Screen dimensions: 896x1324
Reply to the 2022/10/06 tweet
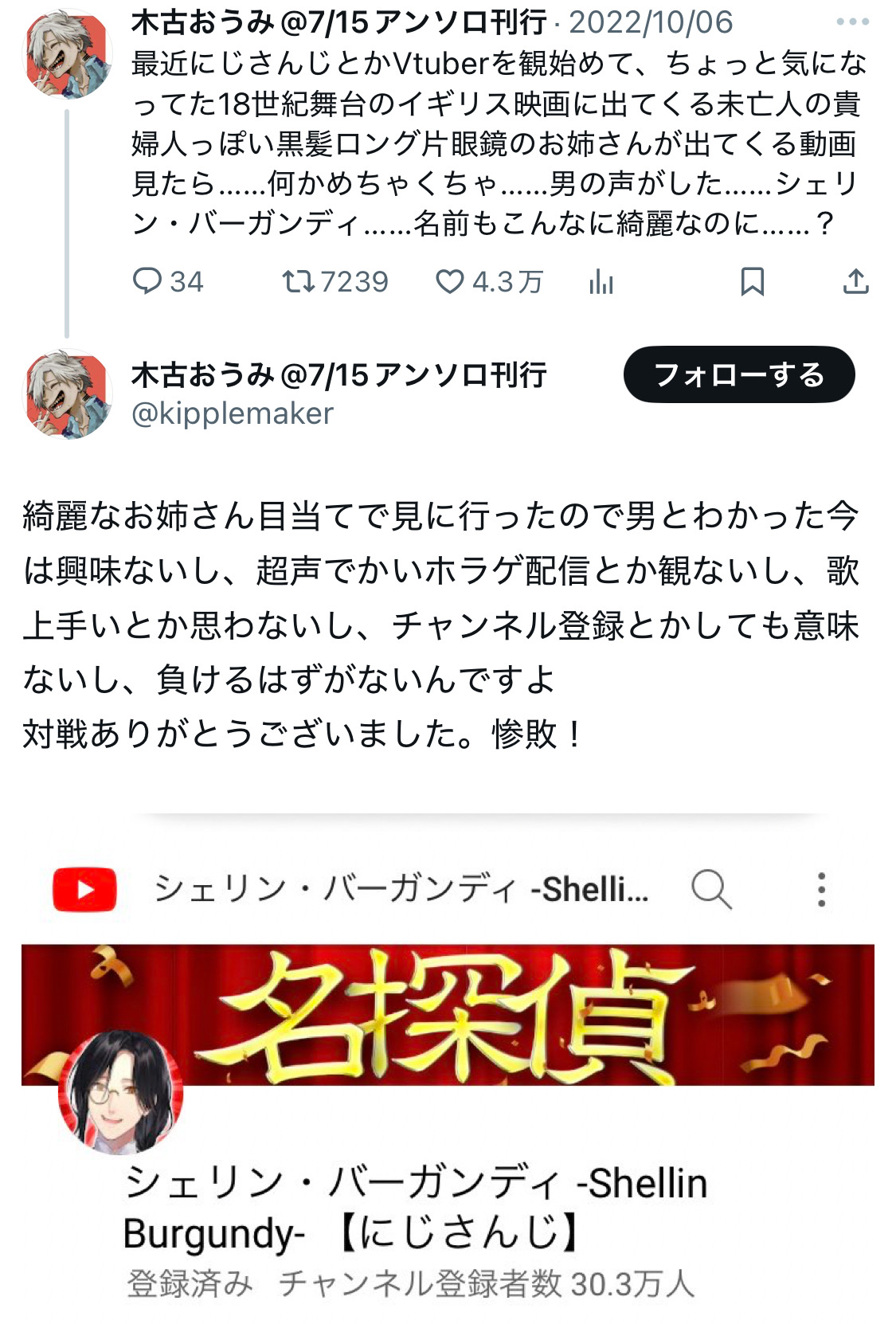[x=147, y=281]
